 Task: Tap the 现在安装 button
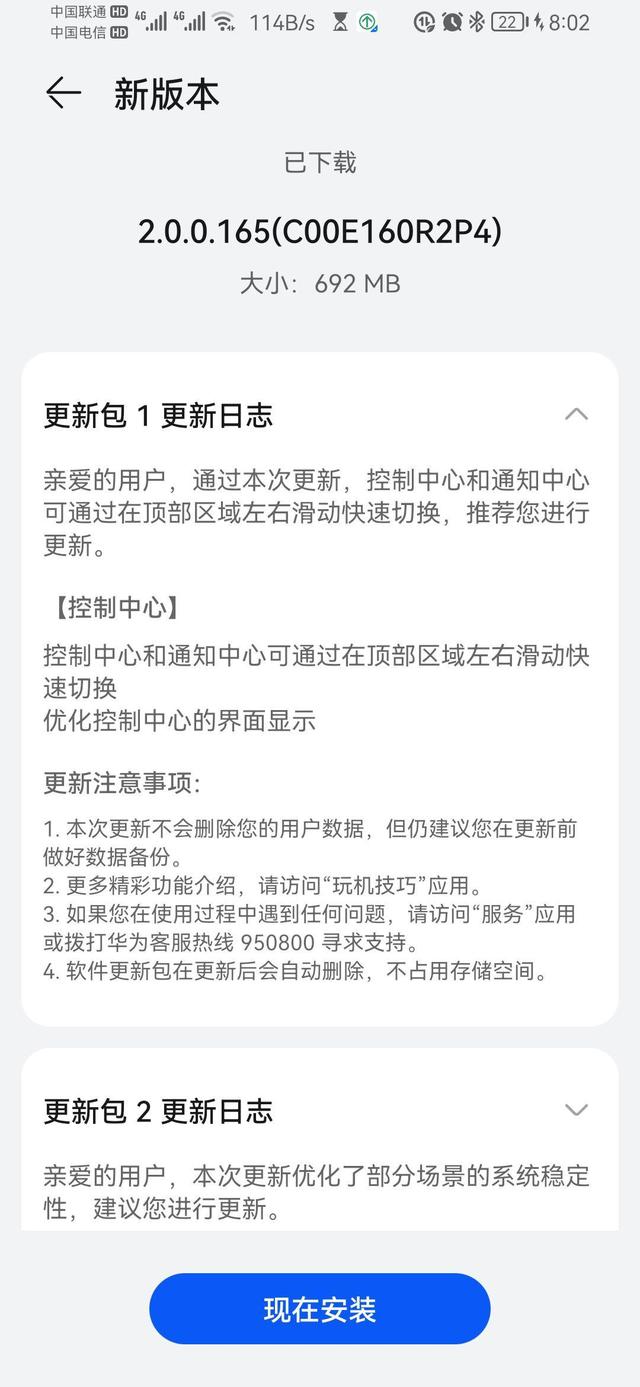point(320,1309)
